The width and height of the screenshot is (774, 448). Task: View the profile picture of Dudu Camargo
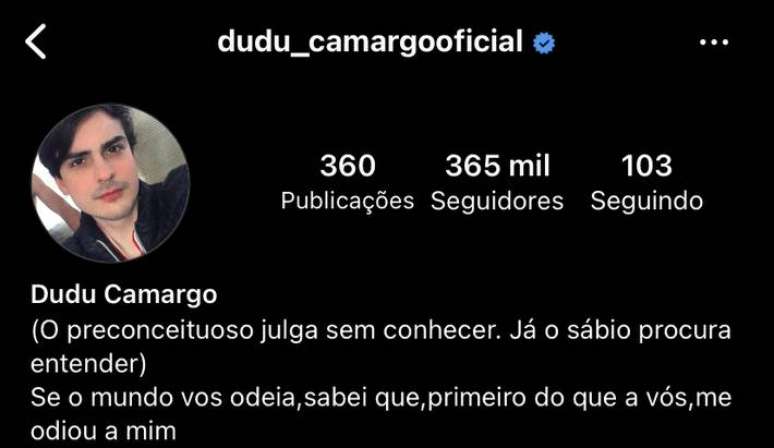[110, 182]
